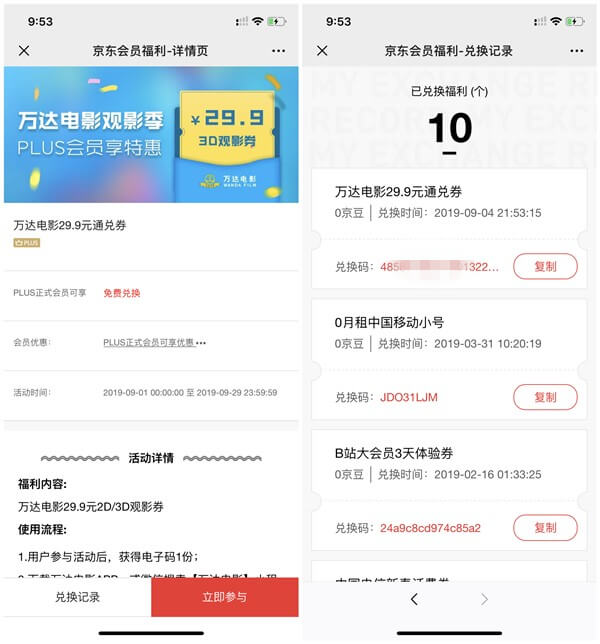Copy the B站大会员3天体验券 code
This screenshot has height=644, width=600.
coord(545,527)
